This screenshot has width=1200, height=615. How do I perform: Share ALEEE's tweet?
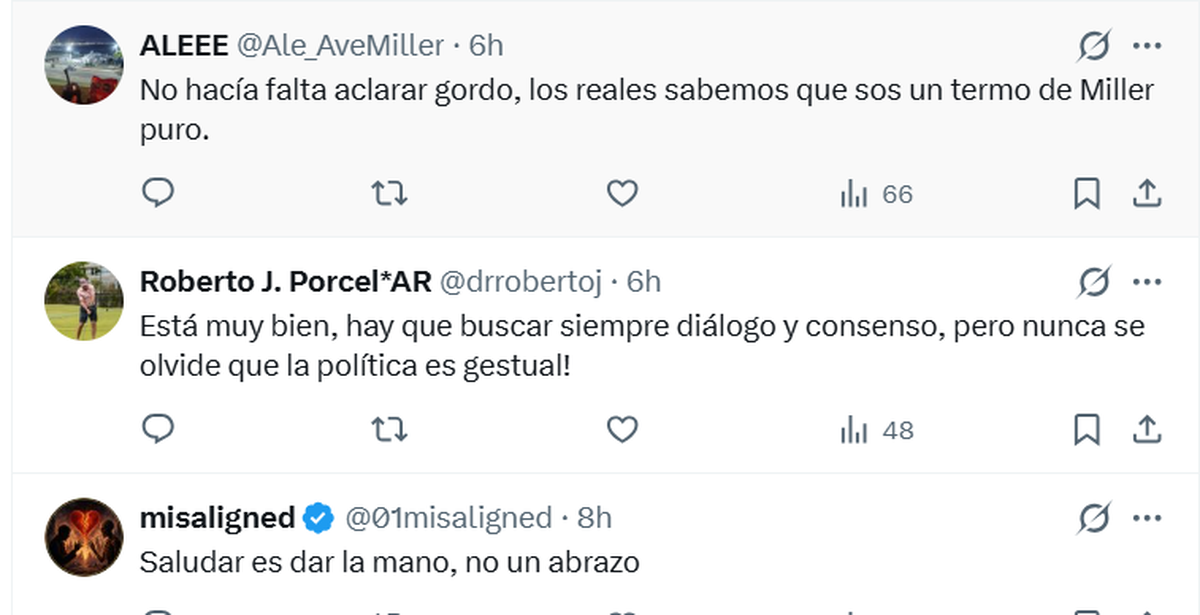[x=1146, y=193]
